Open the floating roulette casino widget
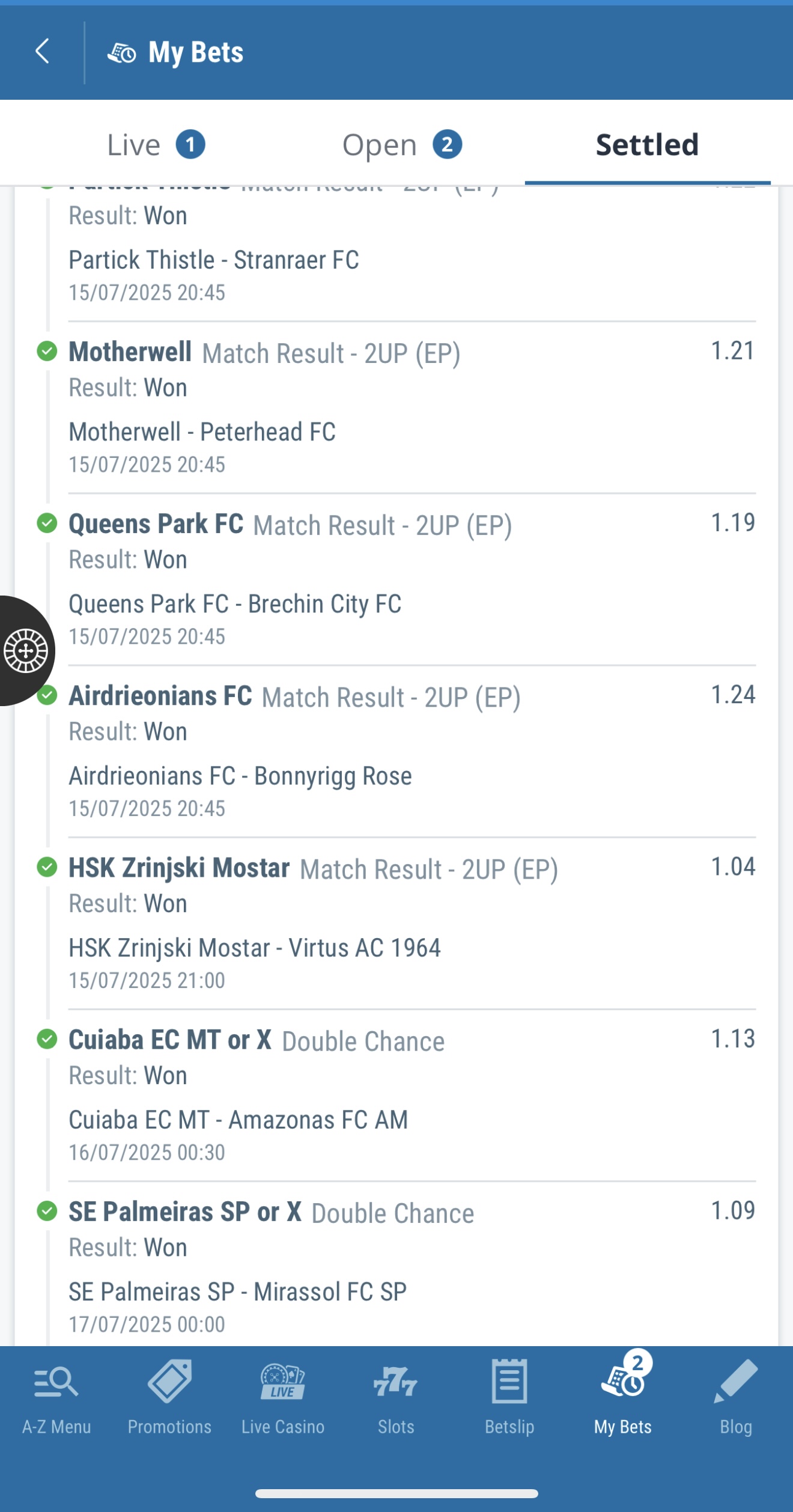The height and width of the screenshot is (1512, 793). [25, 650]
